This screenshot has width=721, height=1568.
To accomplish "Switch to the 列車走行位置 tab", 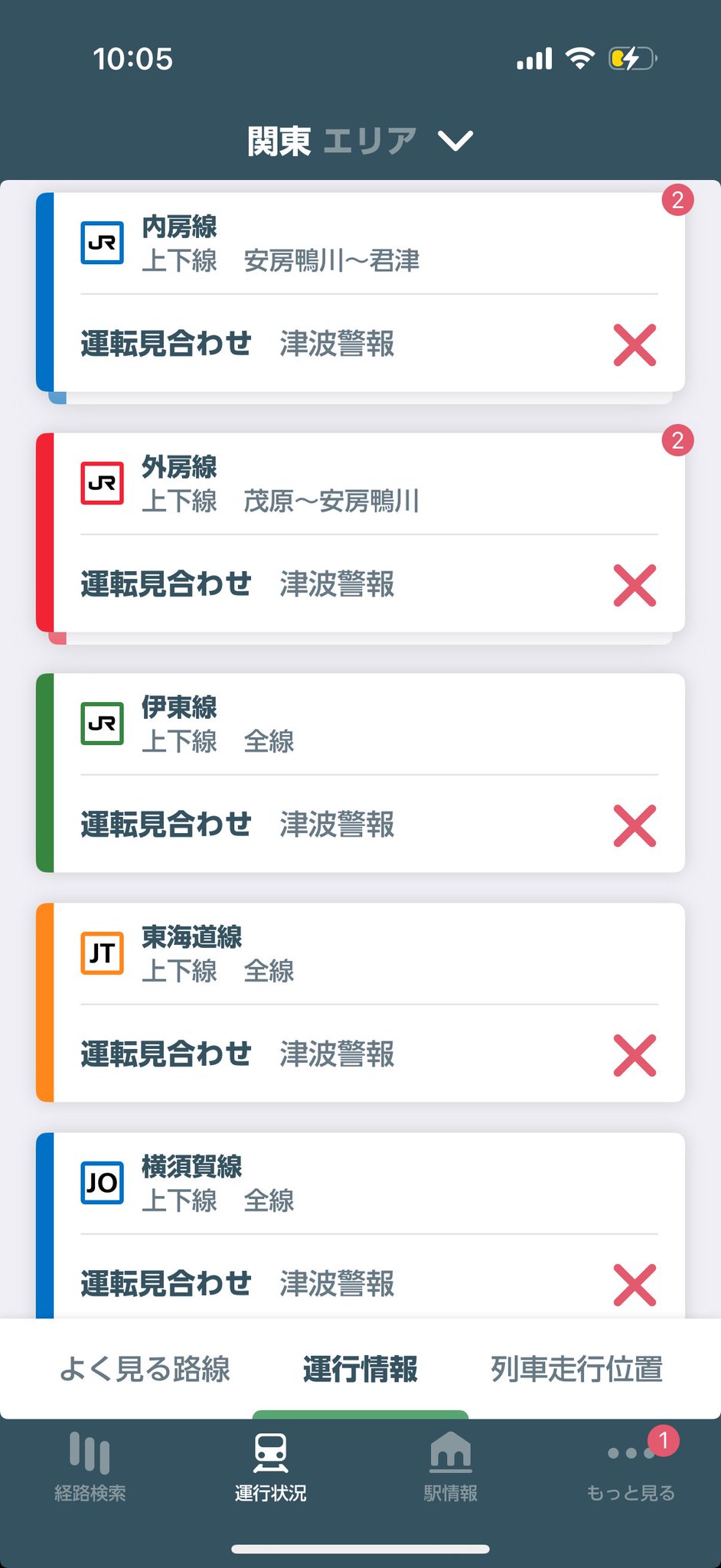I will pyautogui.click(x=576, y=1369).
